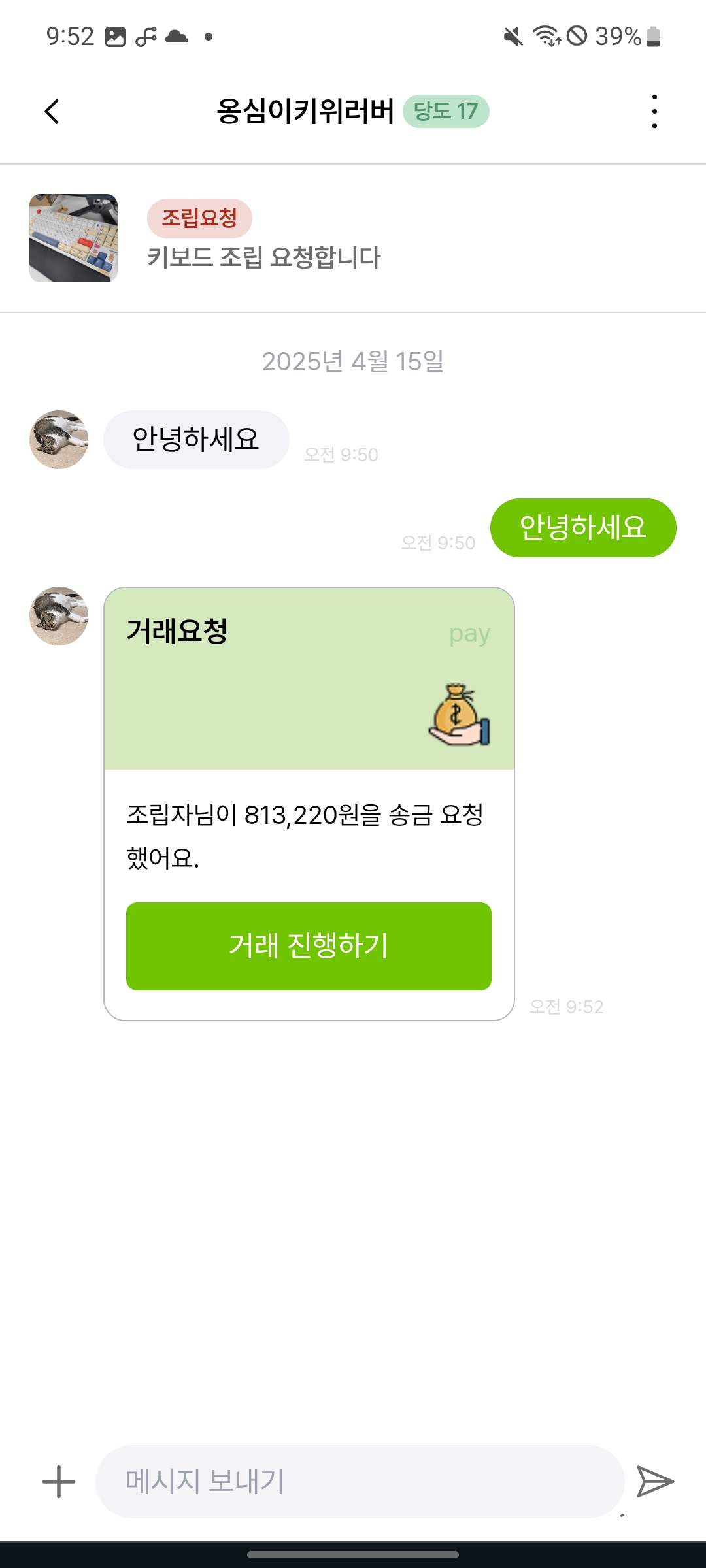
Task: Focus the 메시지 보내기 input field
Action: coord(360,1482)
